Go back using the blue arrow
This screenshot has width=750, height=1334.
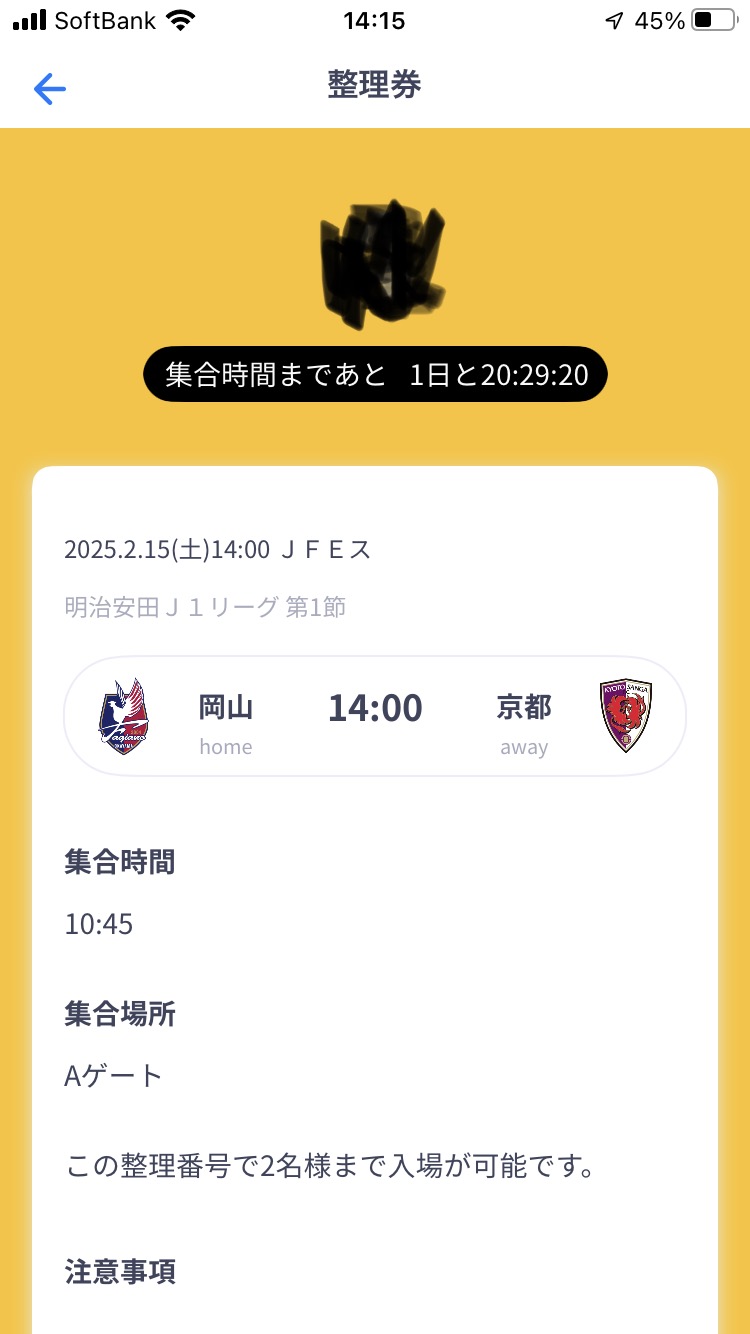pos(49,89)
